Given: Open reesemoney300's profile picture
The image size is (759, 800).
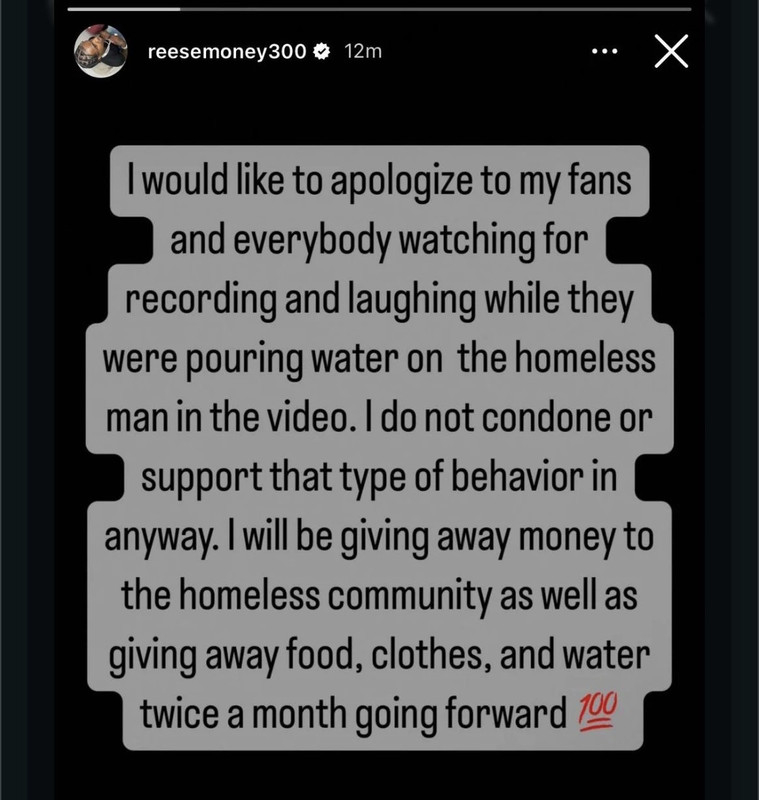Looking at the screenshot, I should 101,51.
